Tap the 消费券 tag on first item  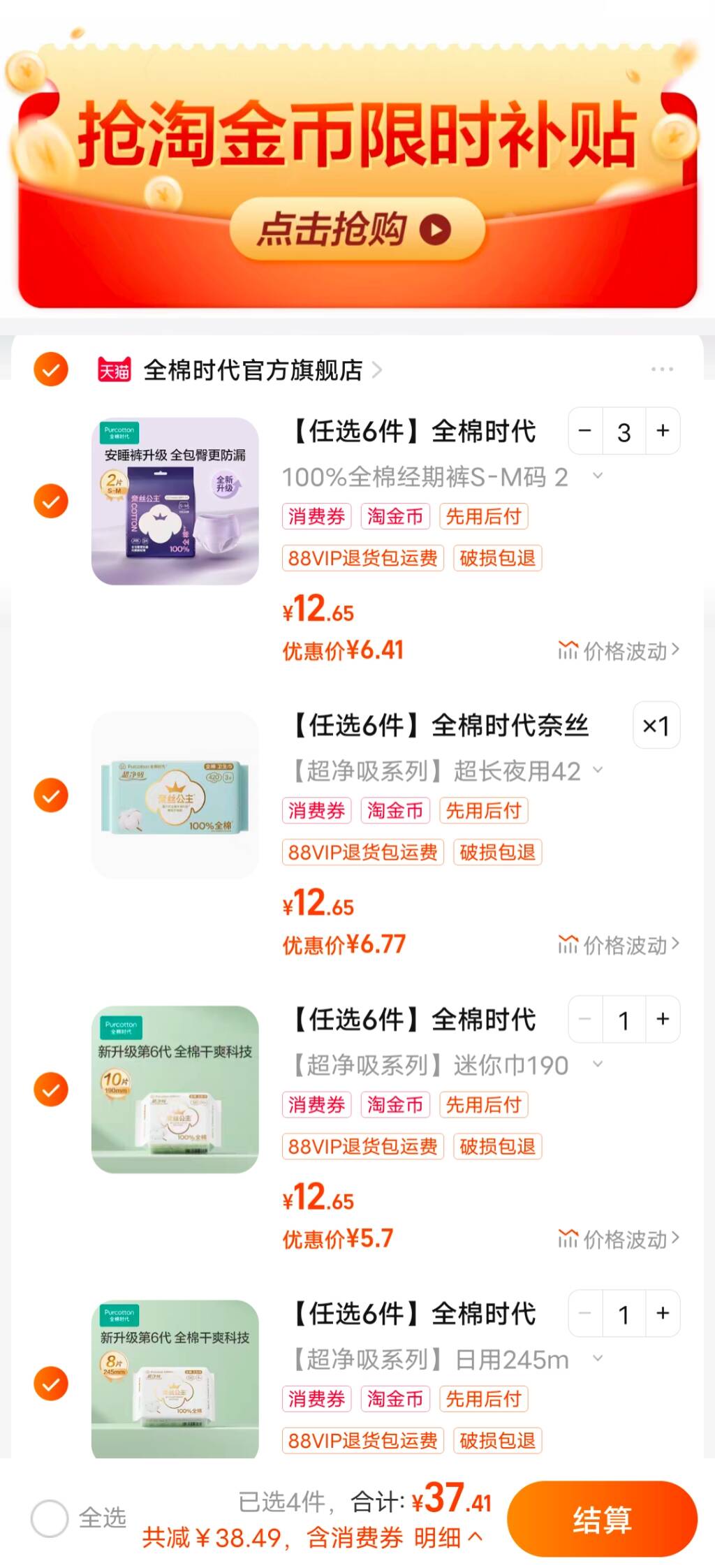315,516
